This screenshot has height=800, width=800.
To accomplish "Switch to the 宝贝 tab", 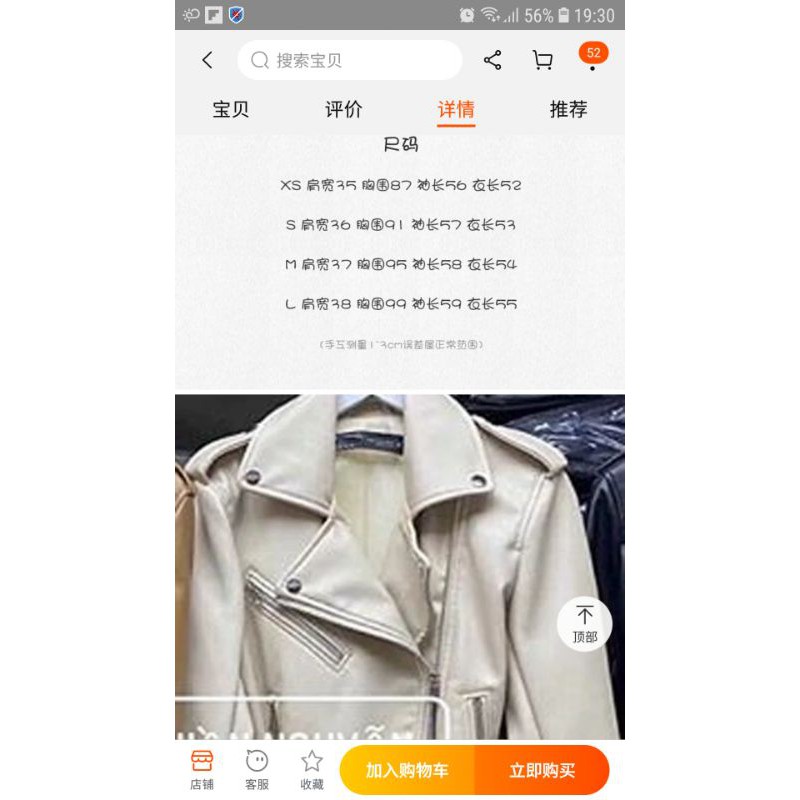I will 231,110.
